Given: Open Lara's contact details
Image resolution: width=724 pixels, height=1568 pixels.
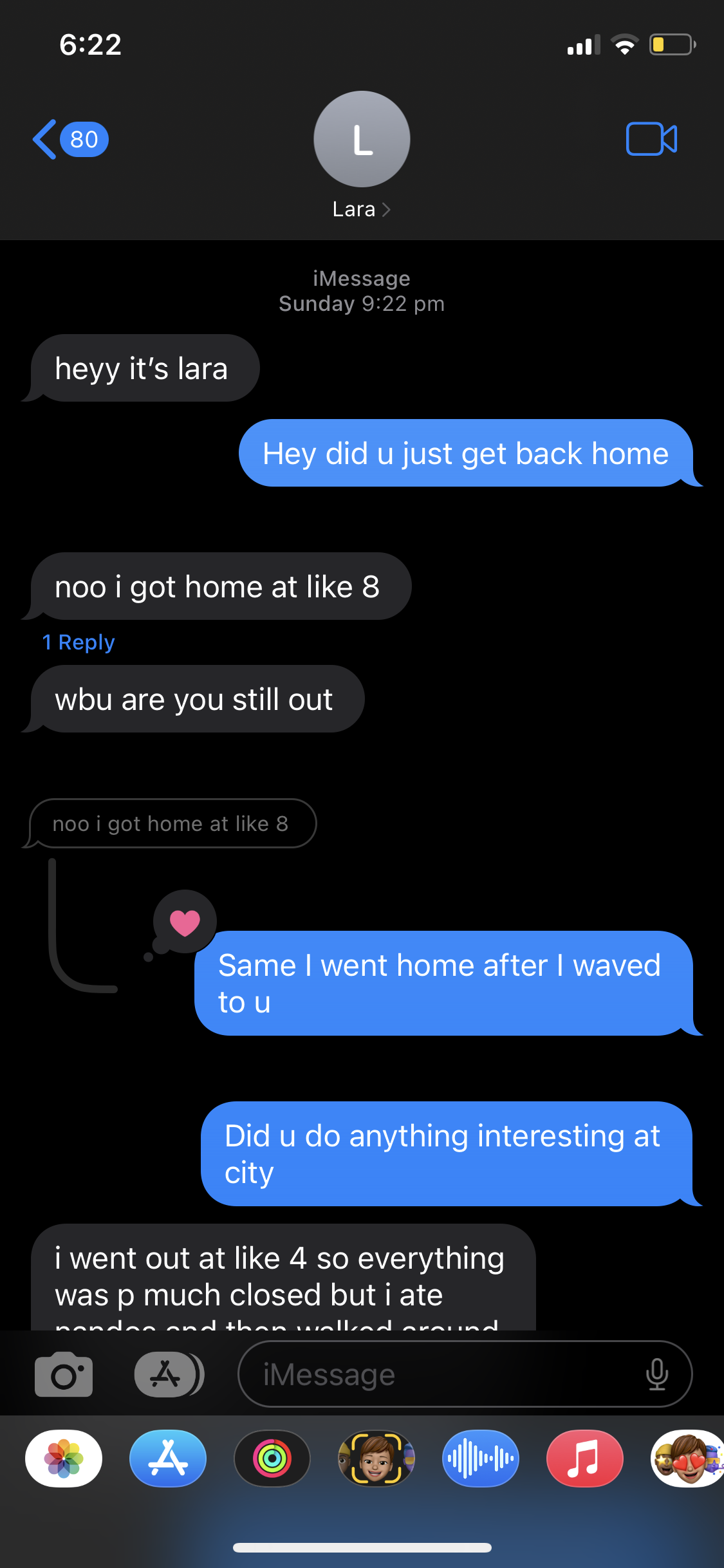Looking at the screenshot, I should 361,209.
